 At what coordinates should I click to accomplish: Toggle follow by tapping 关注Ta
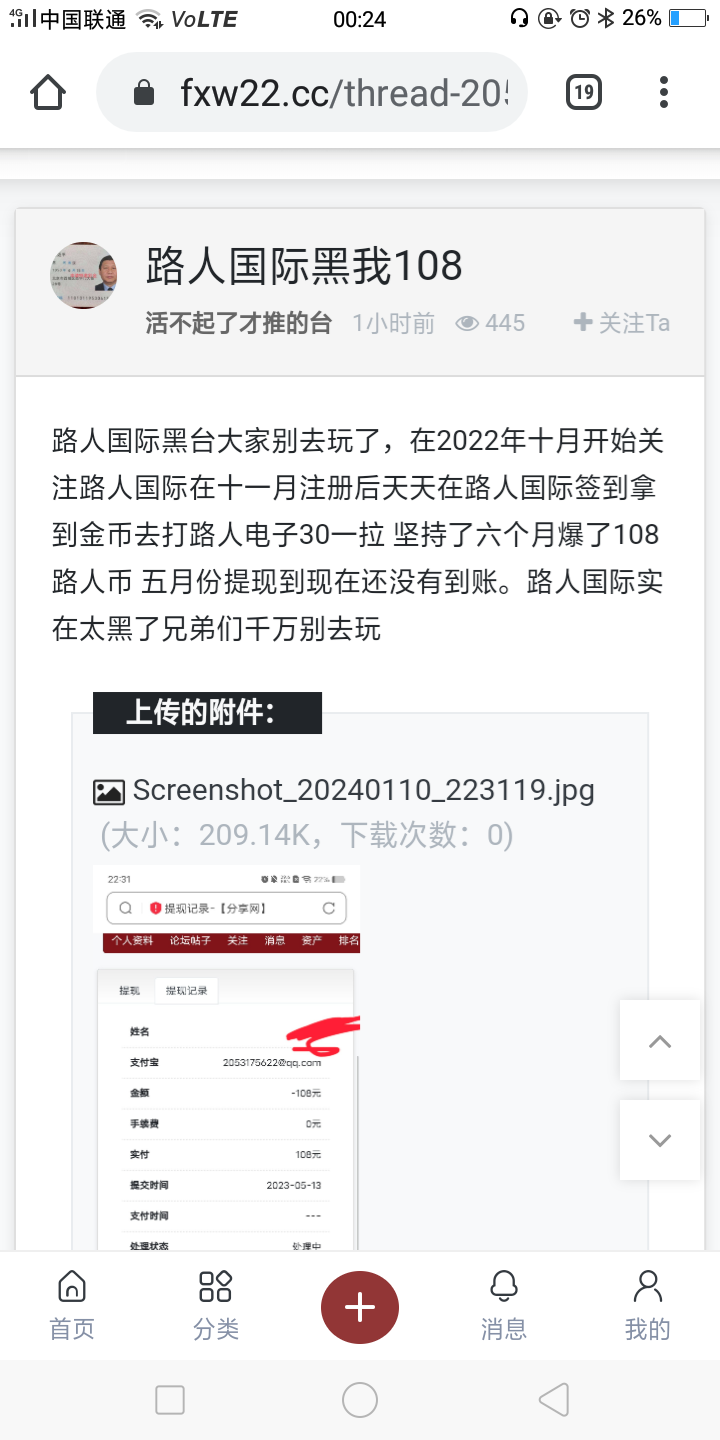tap(620, 322)
